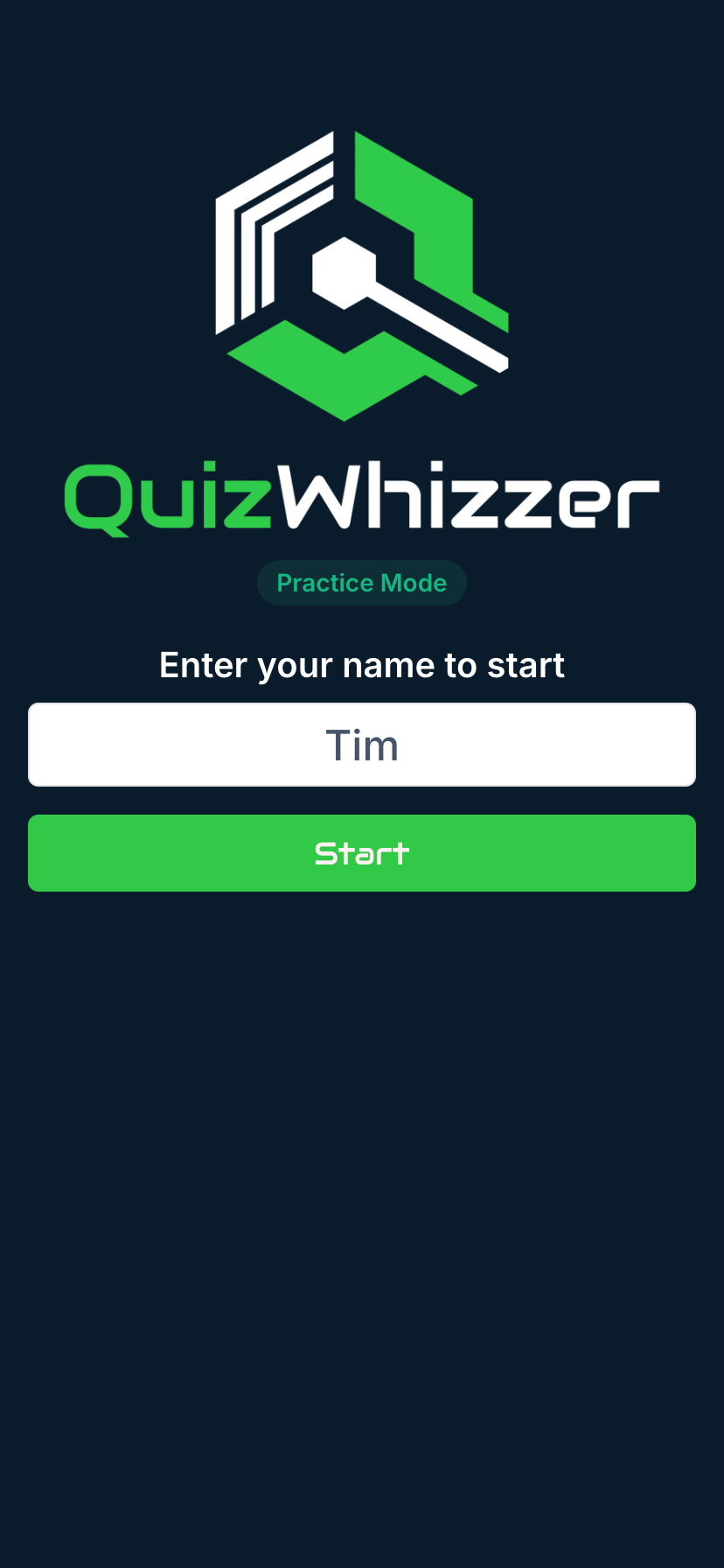The image size is (724, 1568).
Task: Tap the name field containing Tim
Action: [362, 745]
